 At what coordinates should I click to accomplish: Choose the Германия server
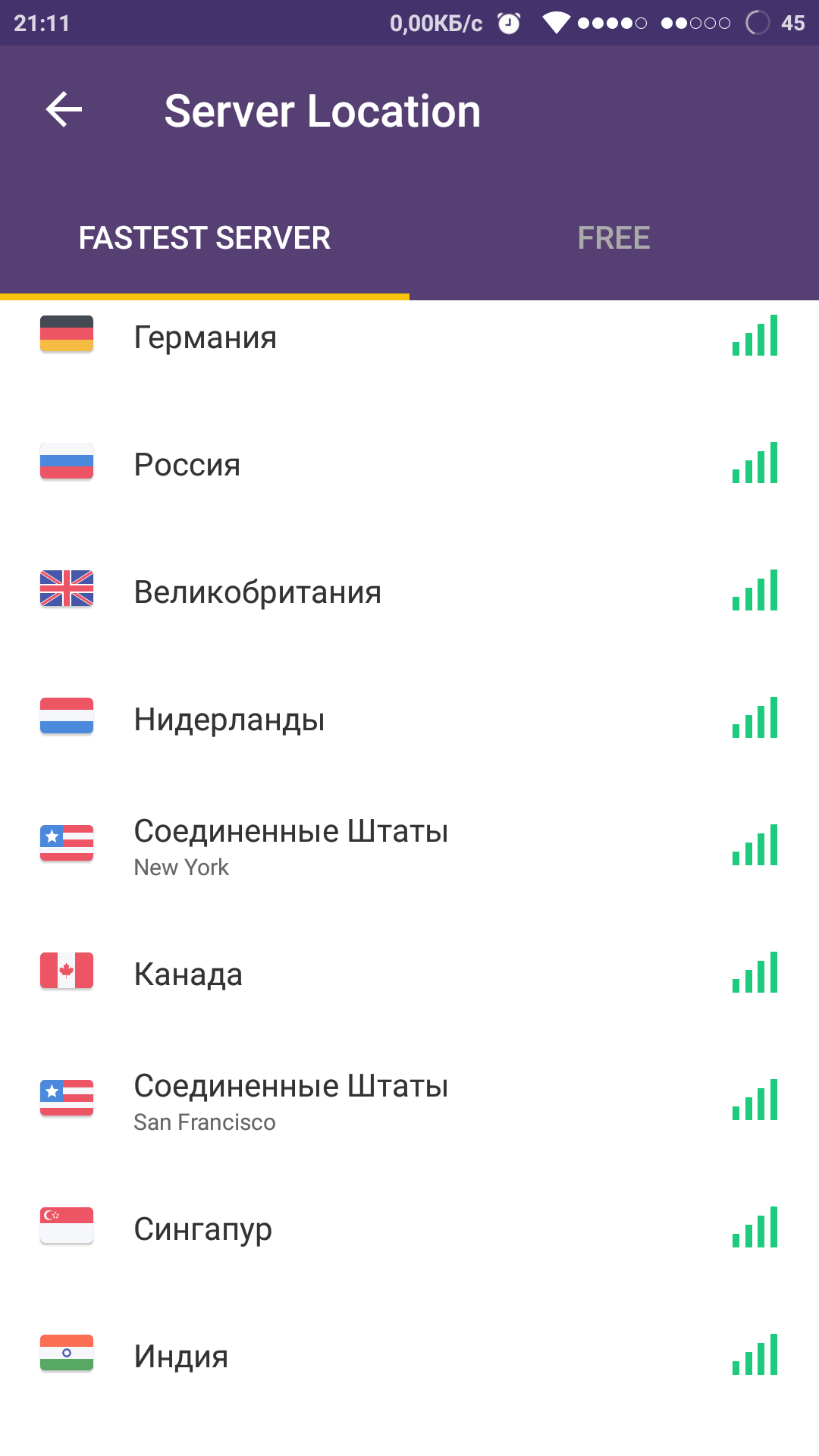[409, 337]
